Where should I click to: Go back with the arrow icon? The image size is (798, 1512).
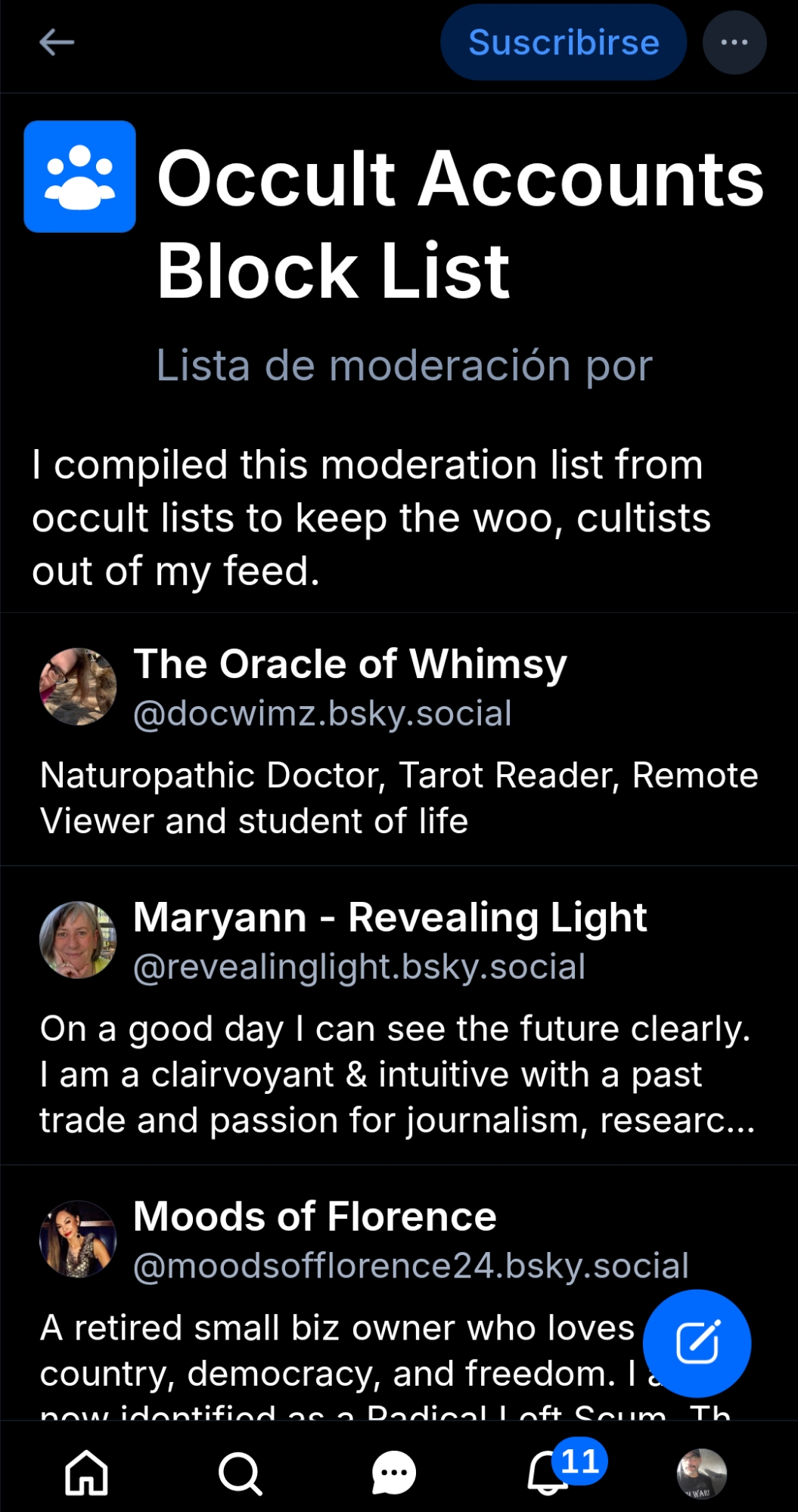(x=57, y=42)
